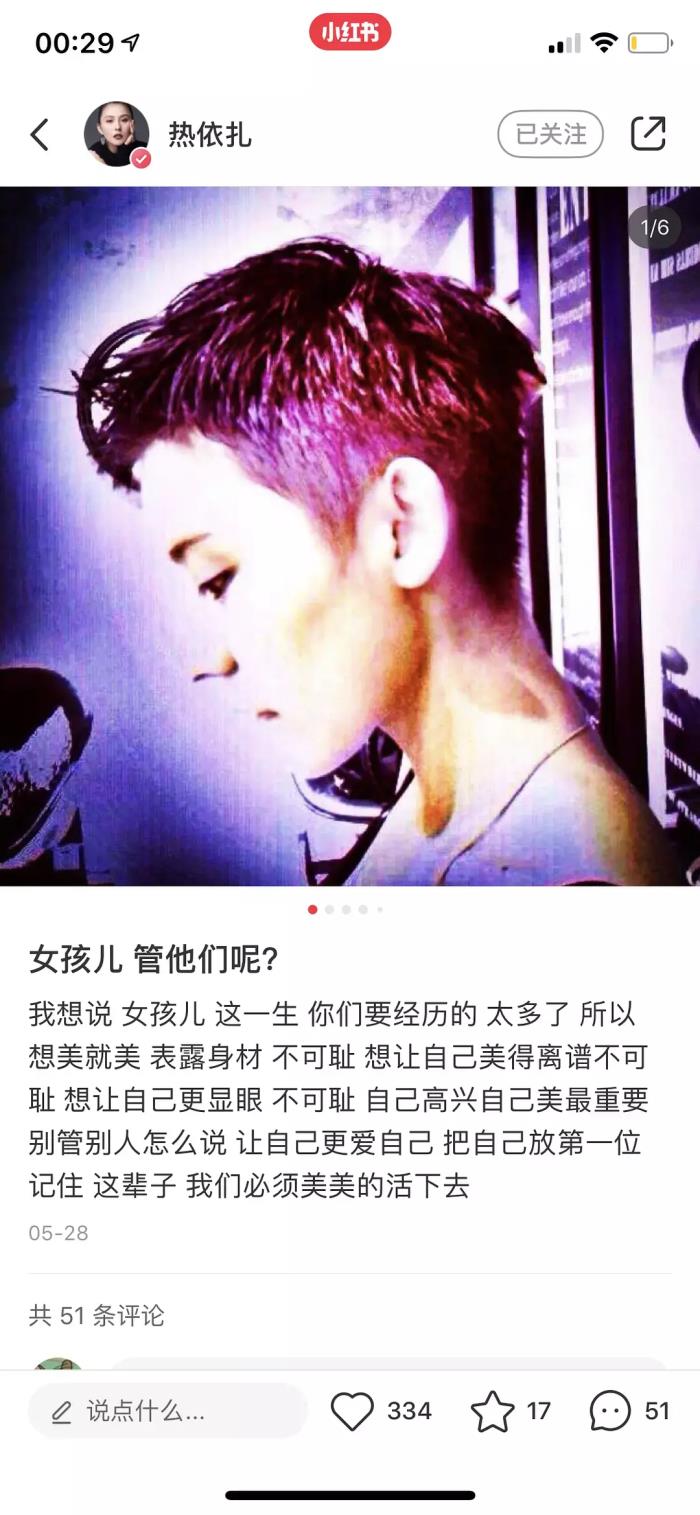Viewport: 700px width, 1515px height.
Task: Like this post with the heart icon
Action: (x=352, y=1411)
